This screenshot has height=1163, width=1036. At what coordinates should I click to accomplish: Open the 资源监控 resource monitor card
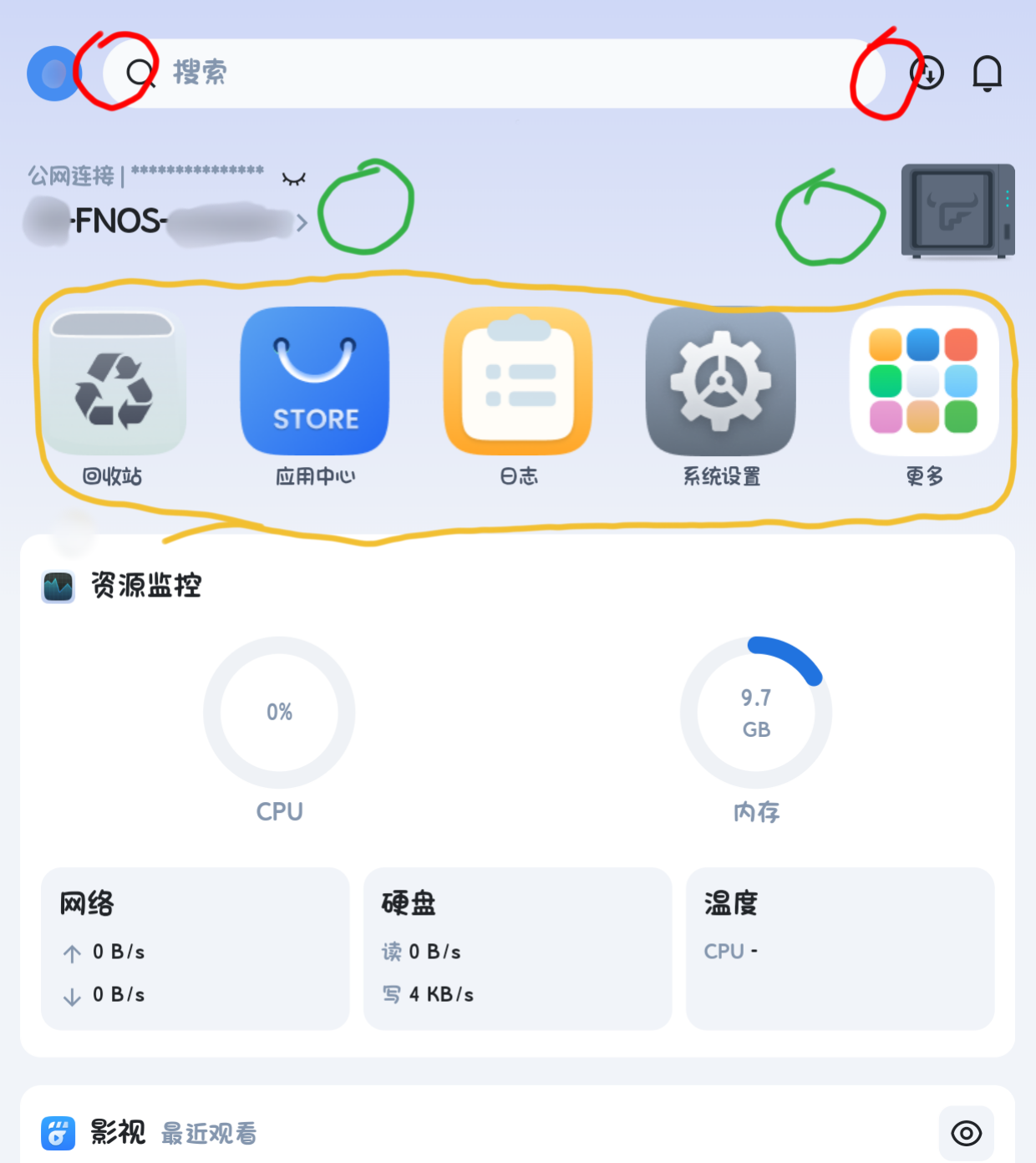(146, 586)
